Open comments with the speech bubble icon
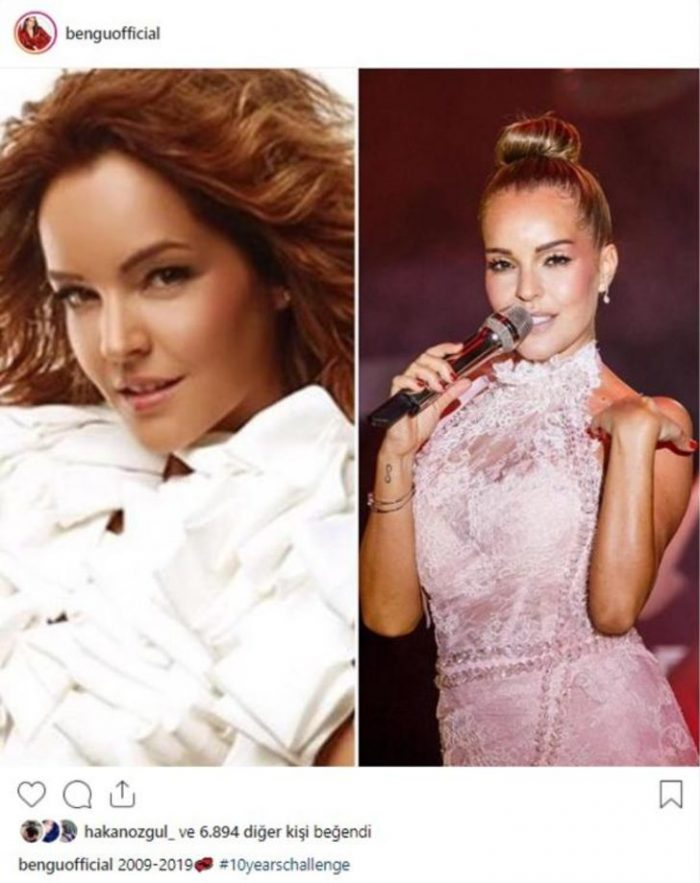 [77, 794]
